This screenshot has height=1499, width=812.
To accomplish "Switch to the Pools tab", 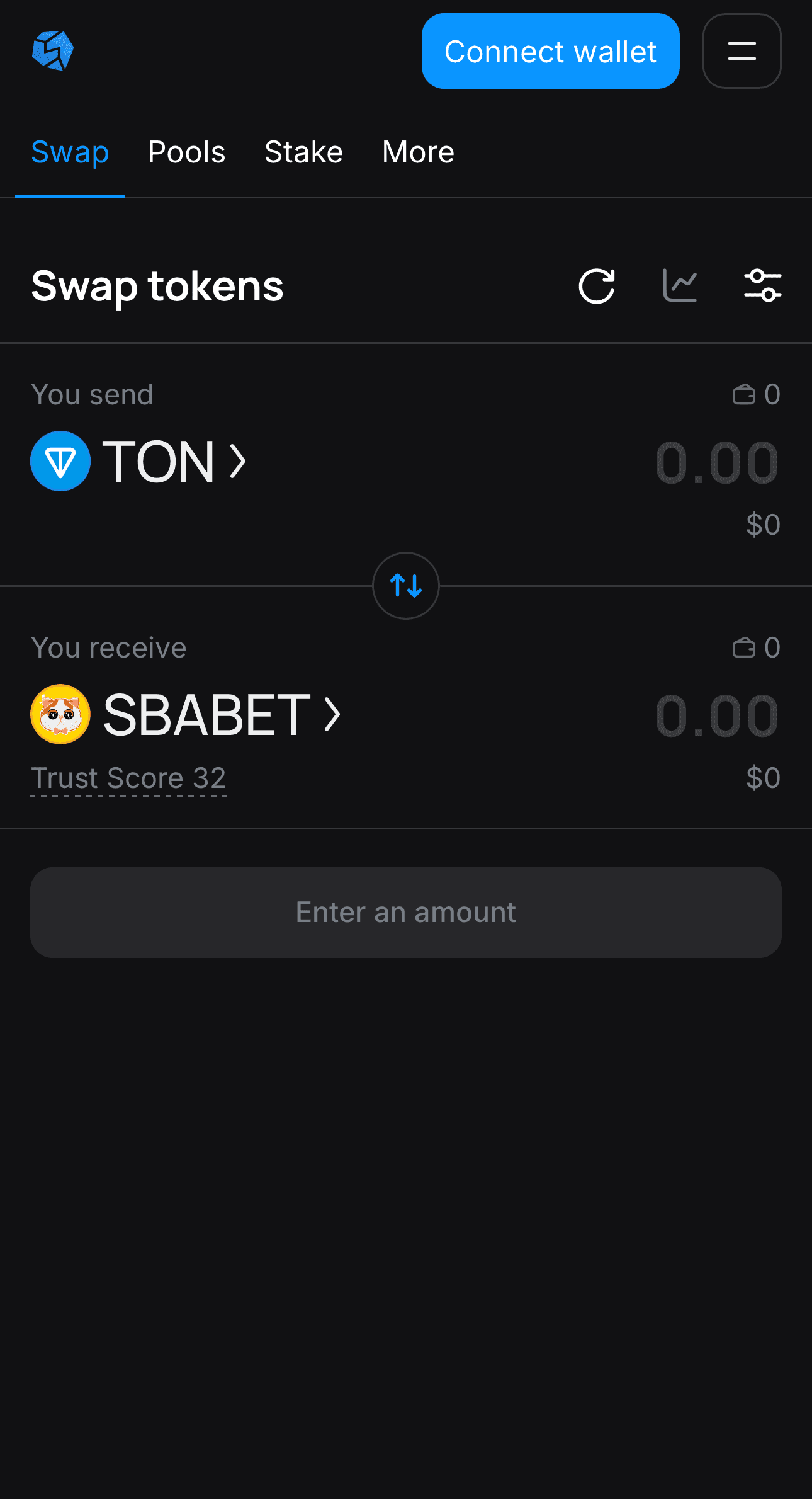I will pyautogui.click(x=186, y=152).
